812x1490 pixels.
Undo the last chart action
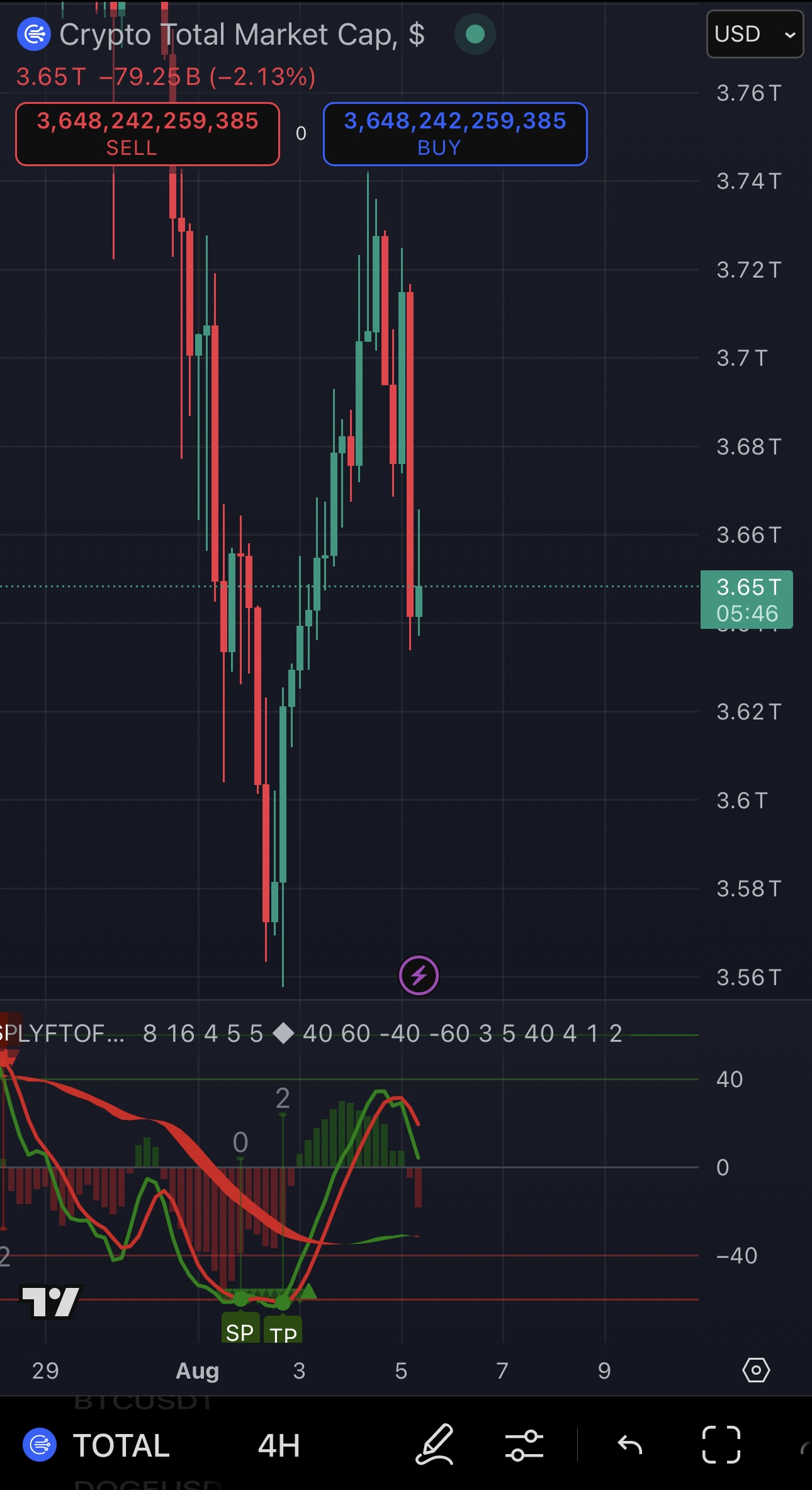(629, 1445)
